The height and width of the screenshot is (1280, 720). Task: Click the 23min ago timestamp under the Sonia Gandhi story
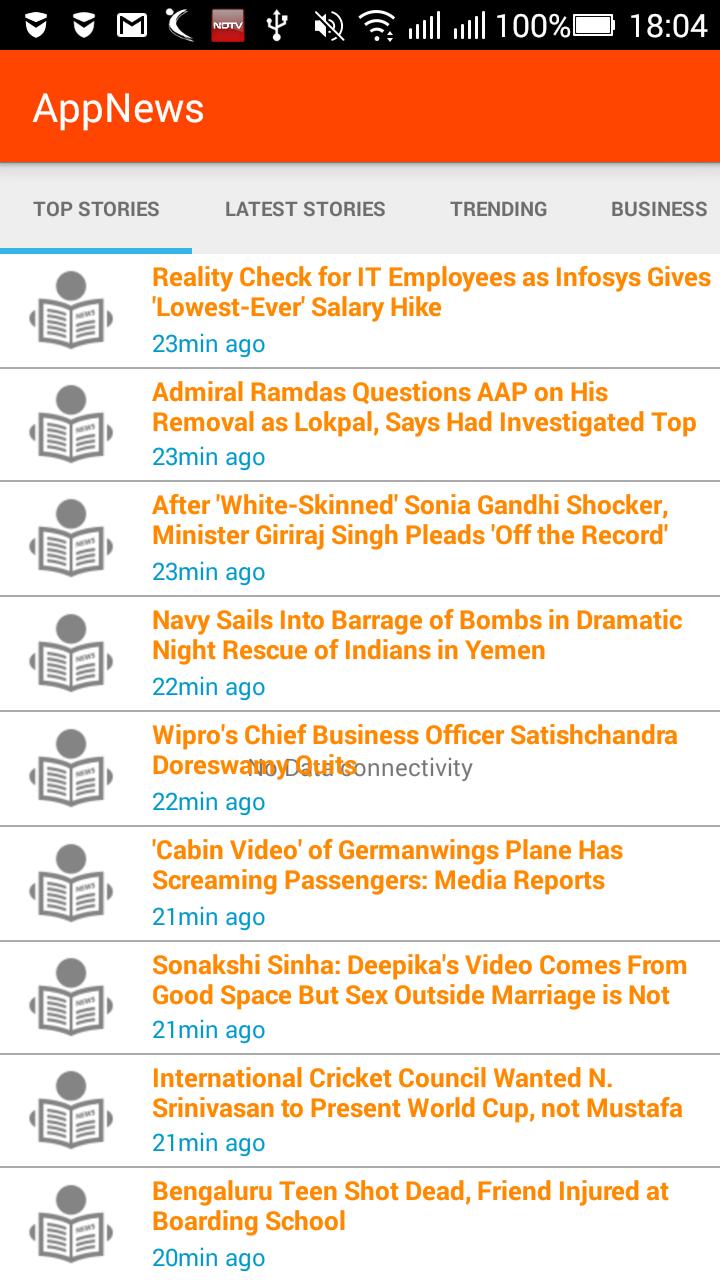tap(207, 571)
